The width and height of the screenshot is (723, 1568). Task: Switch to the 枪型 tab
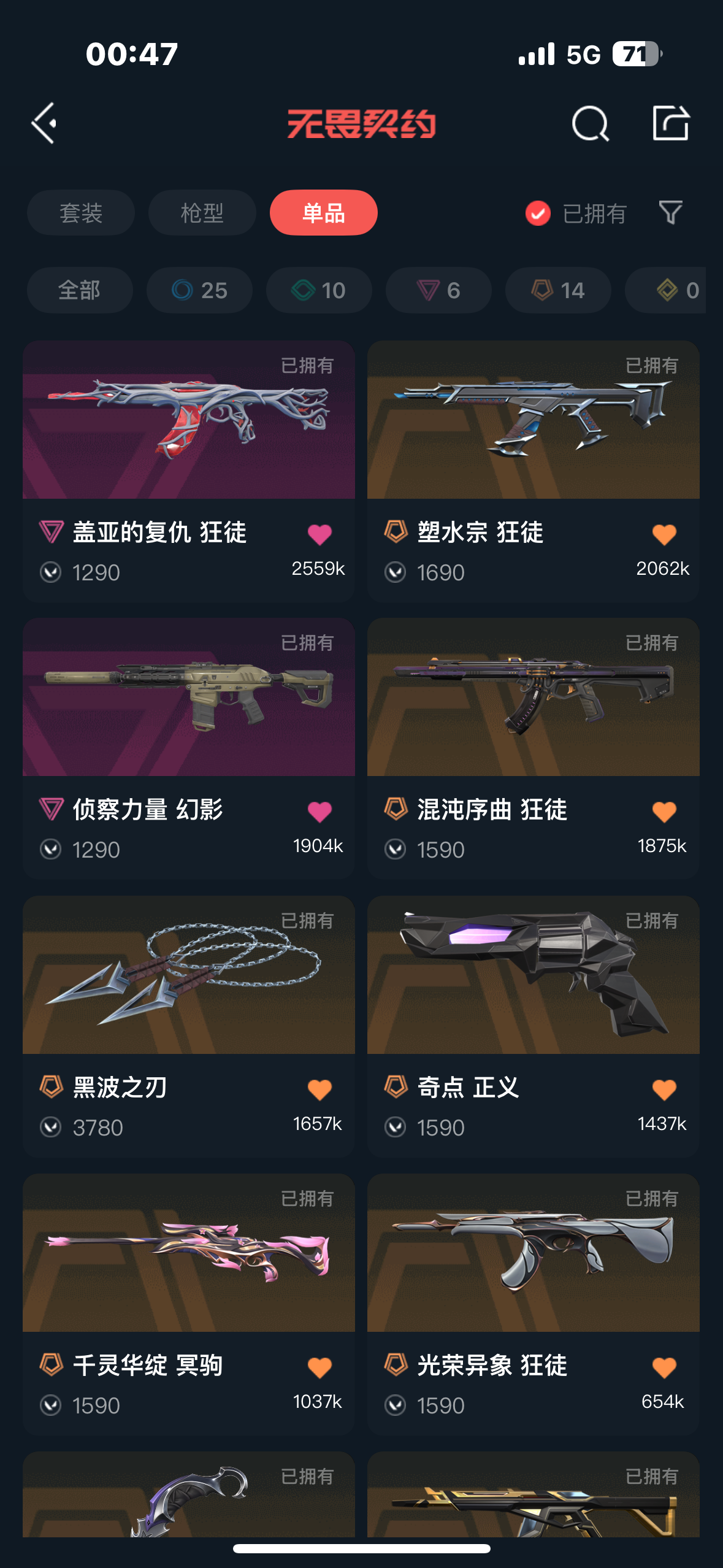(202, 213)
